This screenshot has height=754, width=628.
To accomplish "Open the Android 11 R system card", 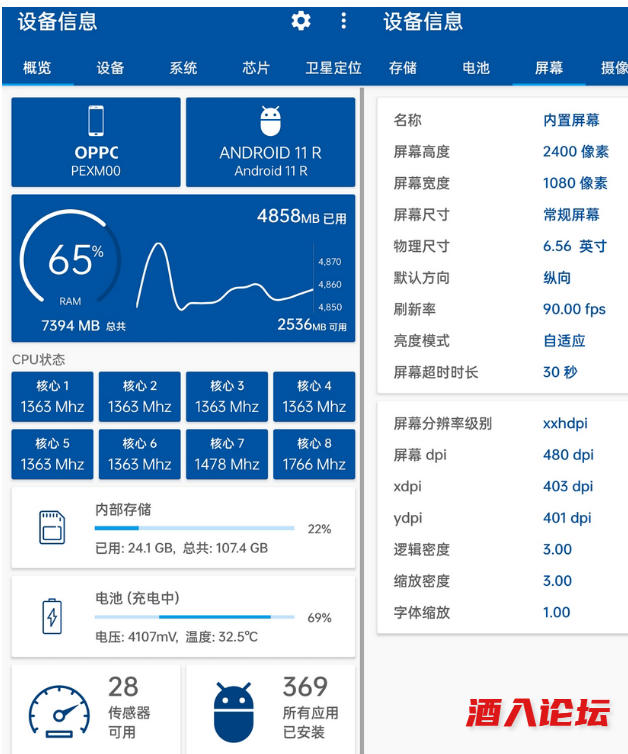I will click(270, 142).
